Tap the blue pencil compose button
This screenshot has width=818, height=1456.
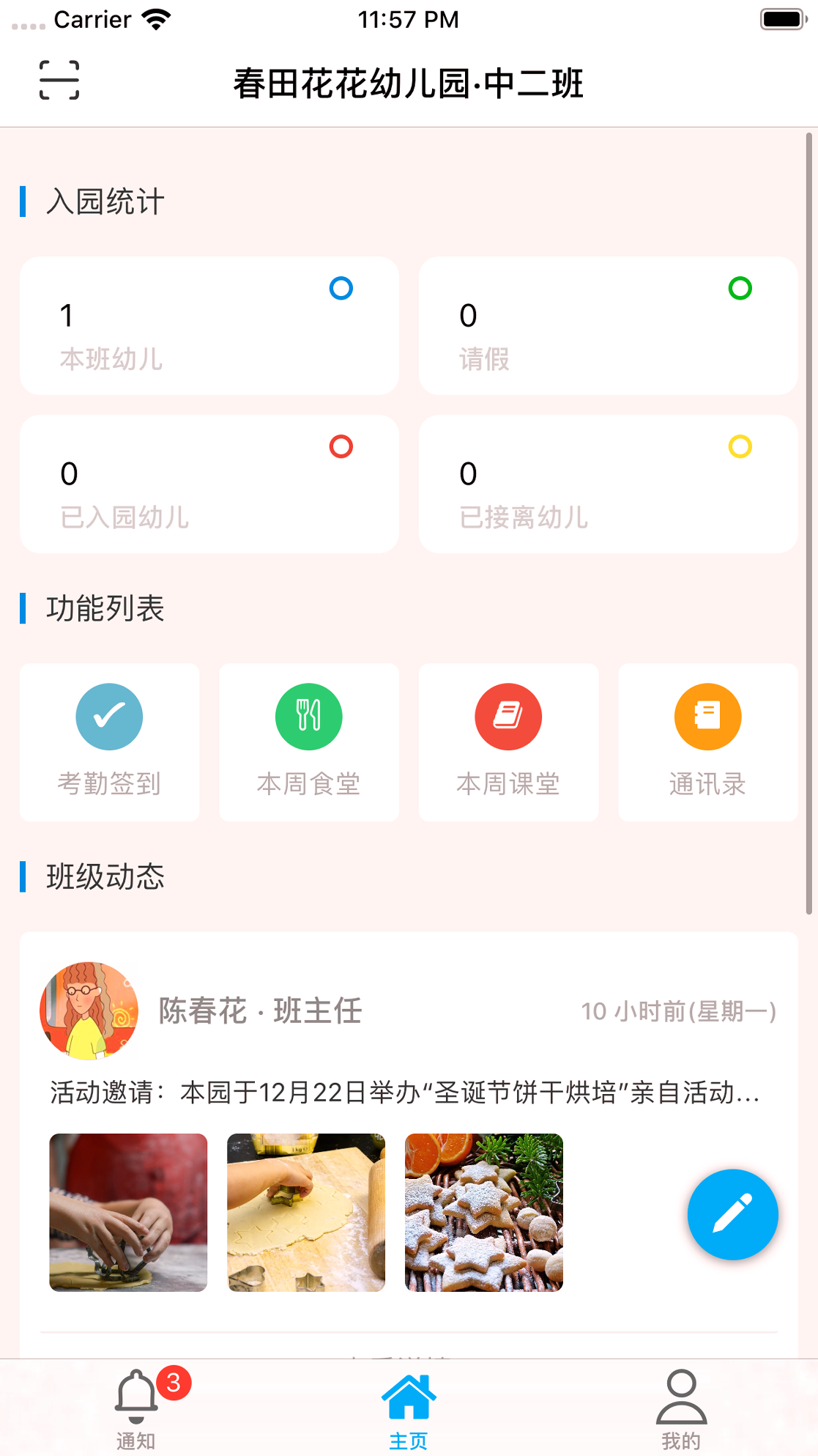tap(732, 1214)
